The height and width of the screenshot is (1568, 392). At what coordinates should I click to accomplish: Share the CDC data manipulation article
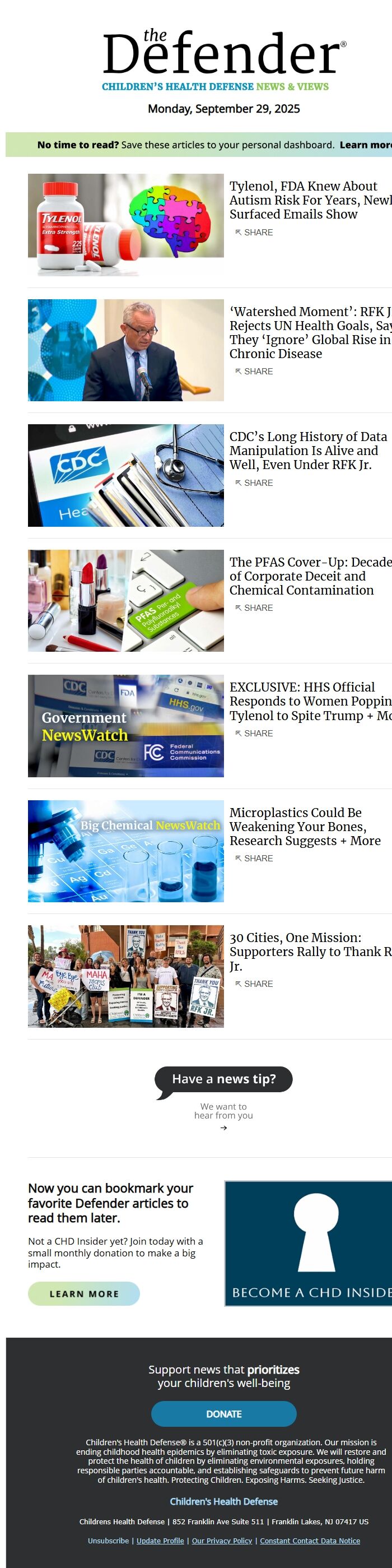coord(254,483)
